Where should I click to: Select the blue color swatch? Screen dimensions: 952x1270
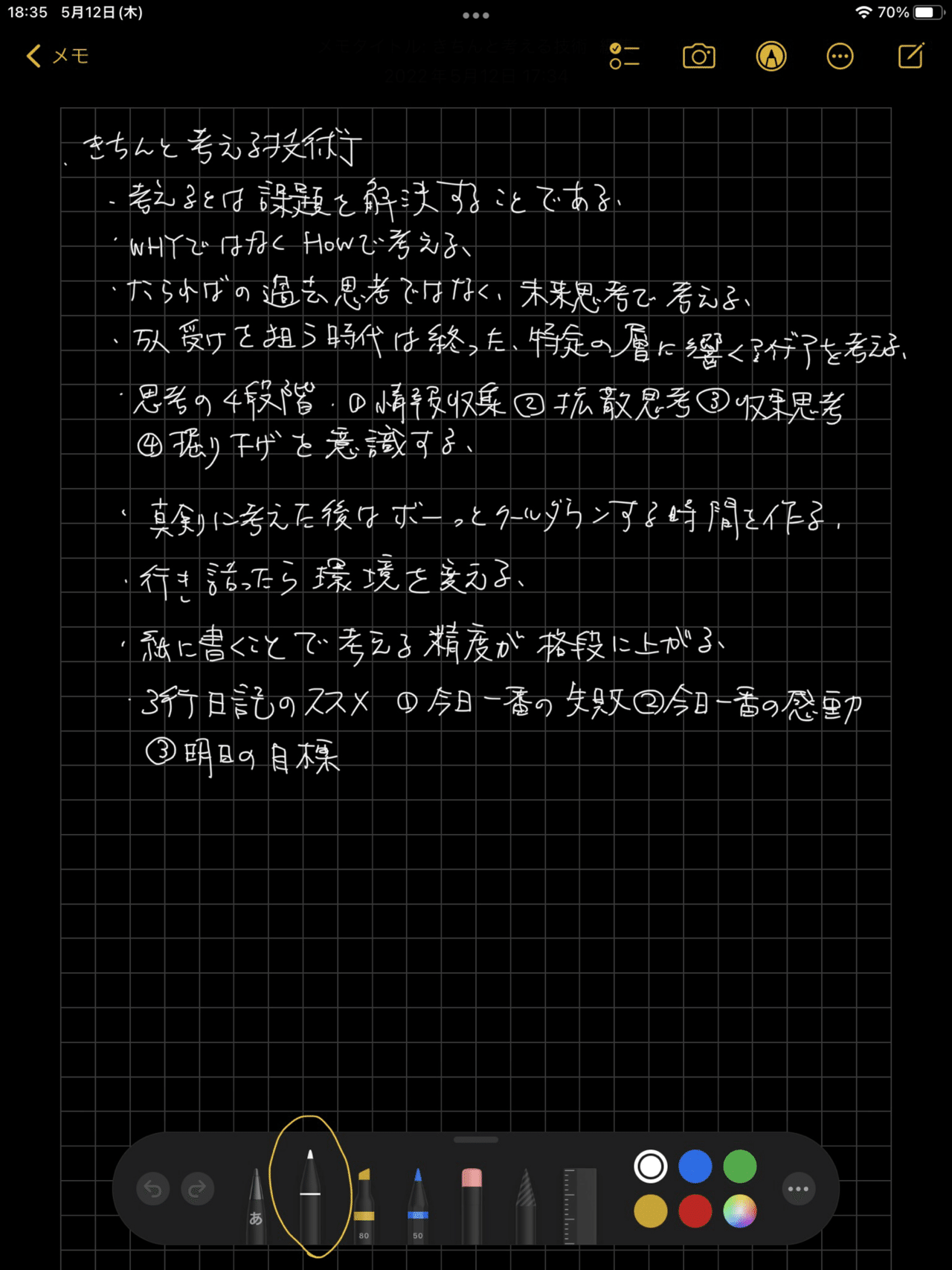coord(695,1166)
